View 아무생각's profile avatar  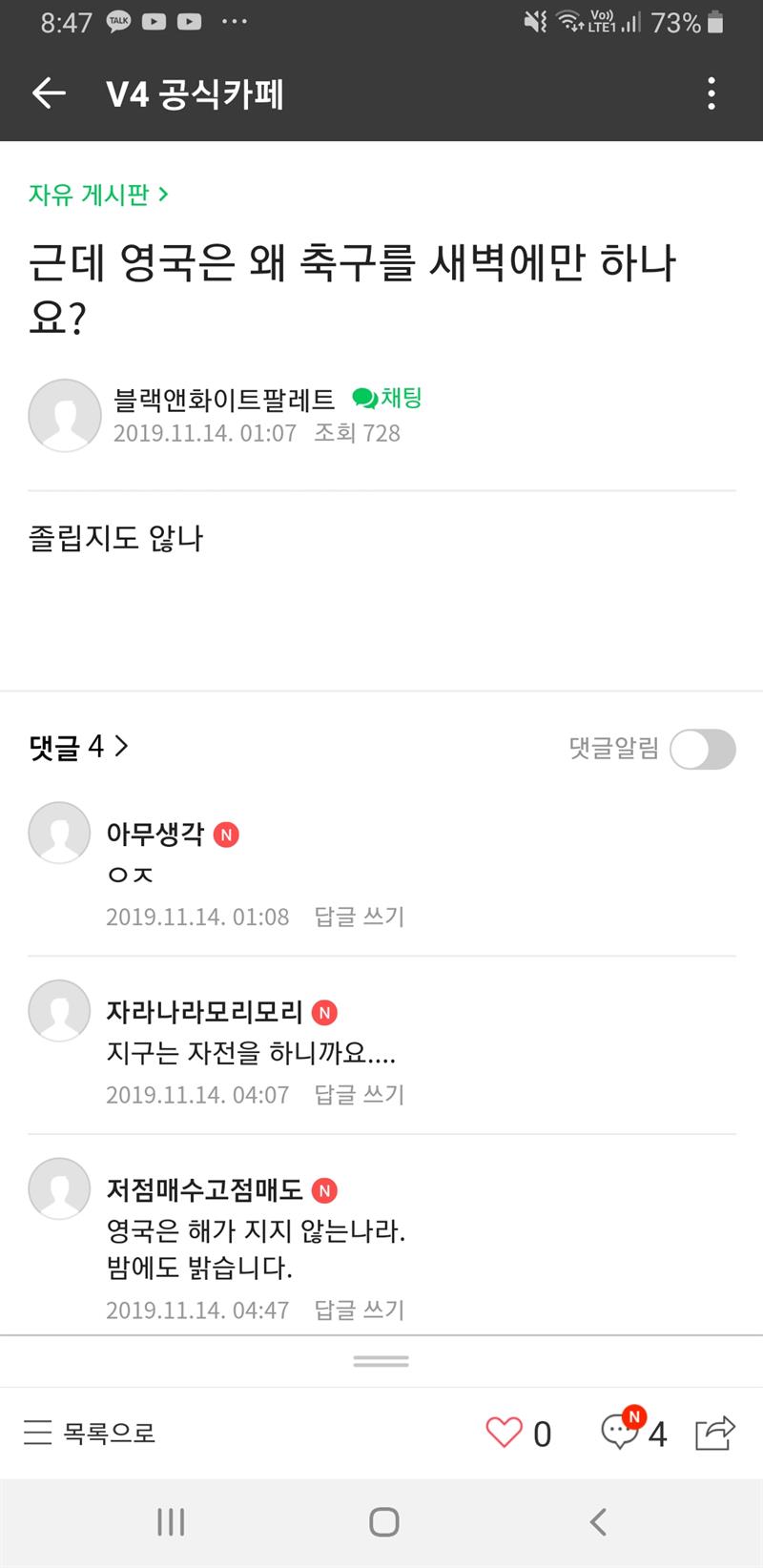[x=59, y=833]
